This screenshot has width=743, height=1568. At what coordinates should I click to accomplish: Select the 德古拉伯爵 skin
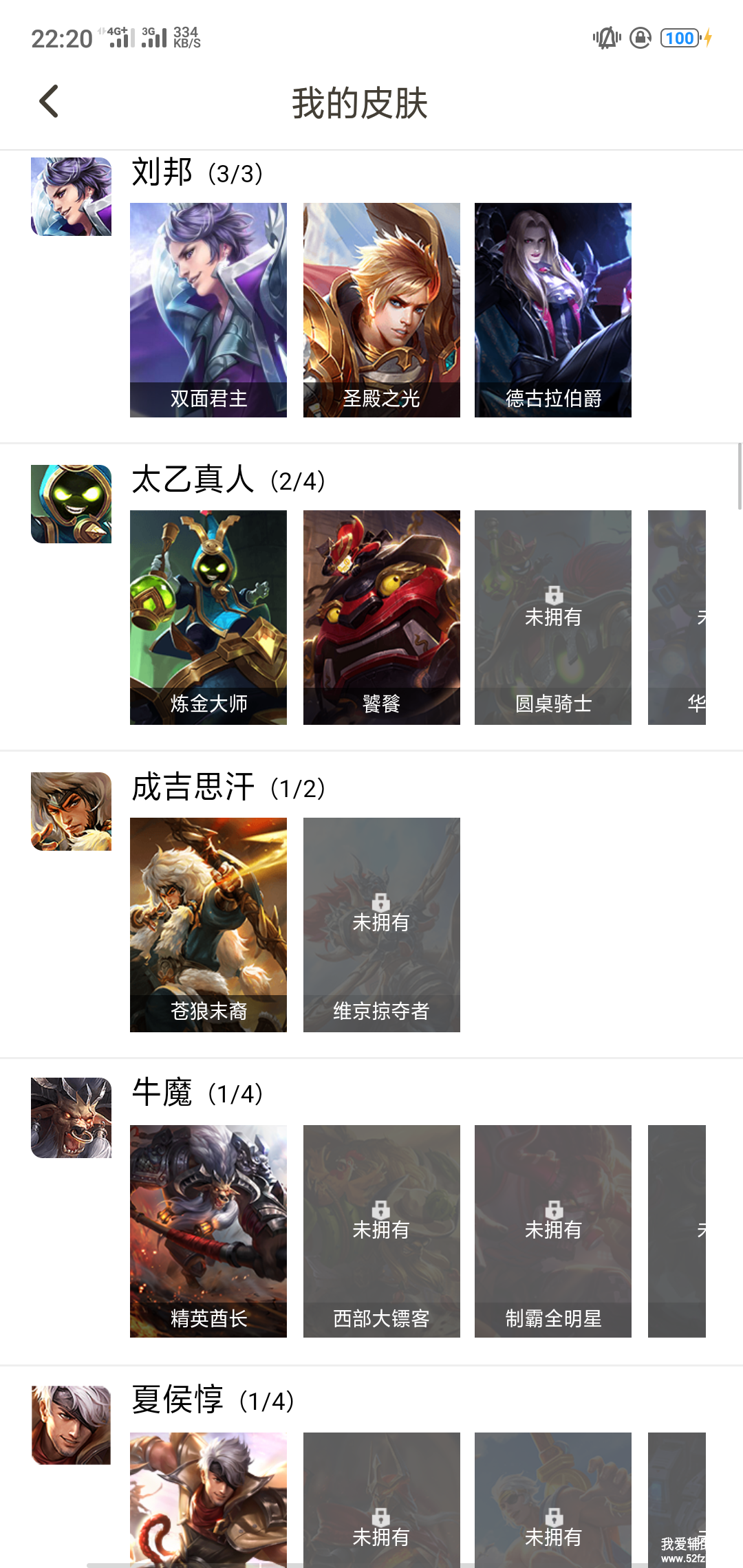click(553, 309)
